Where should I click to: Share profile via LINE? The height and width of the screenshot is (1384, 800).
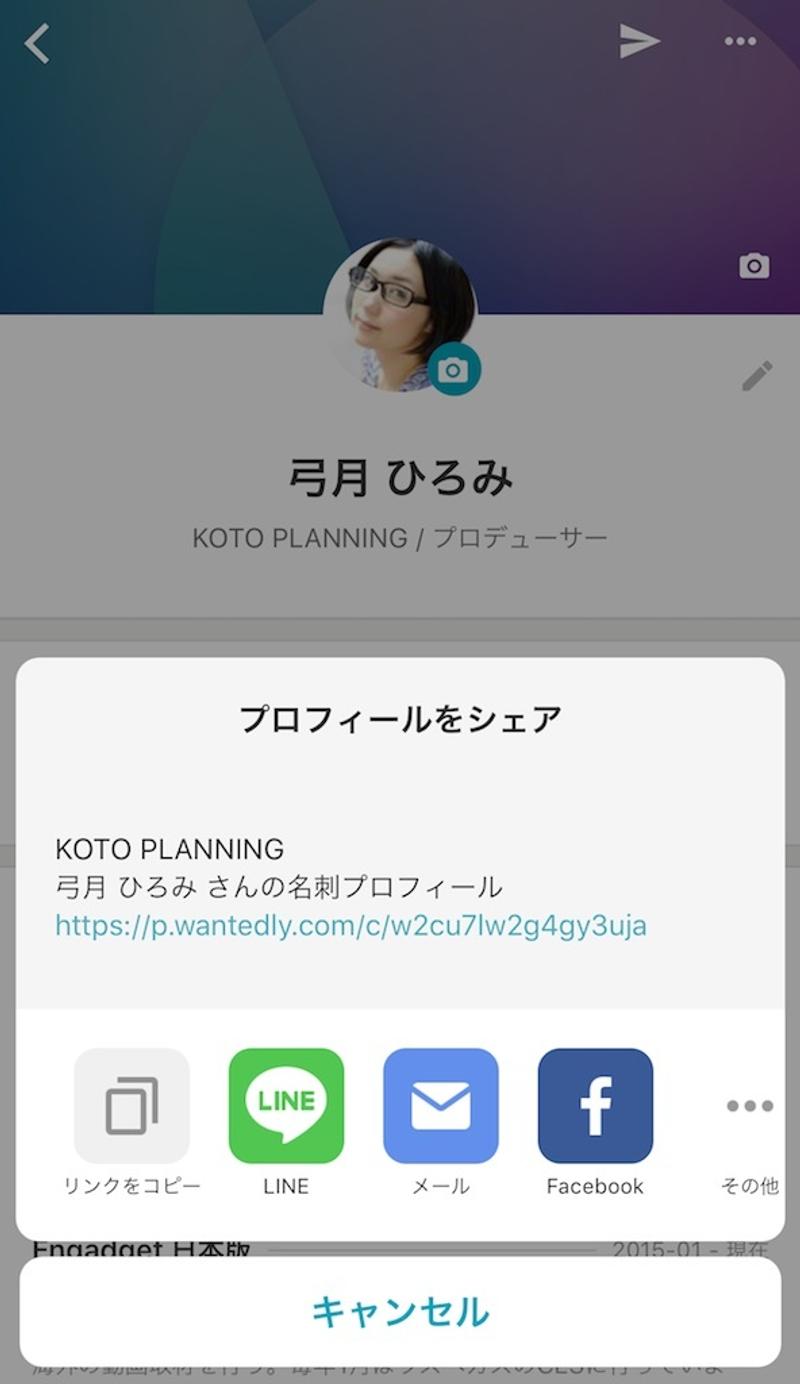click(x=286, y=1106)
